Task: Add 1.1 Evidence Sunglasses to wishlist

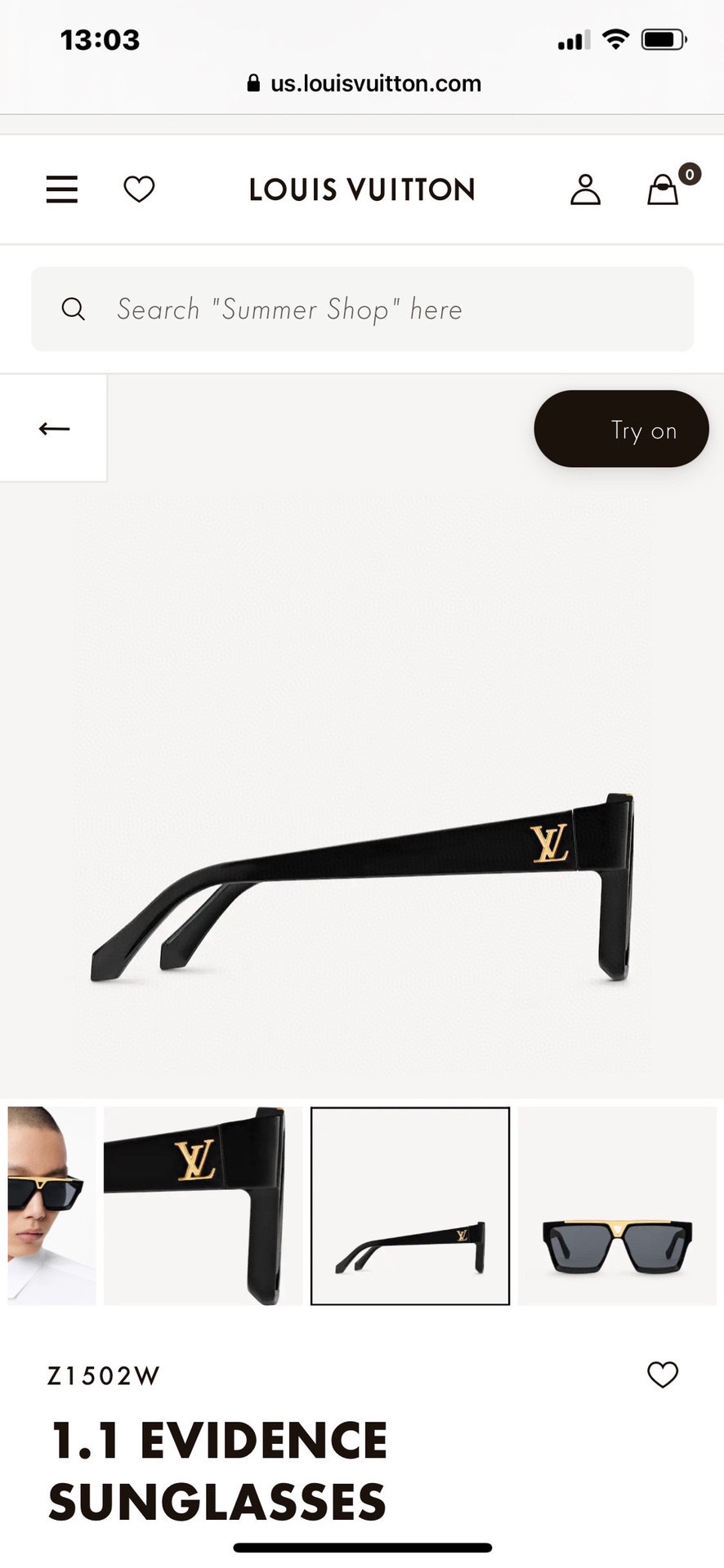Action: click(663, 1375)
